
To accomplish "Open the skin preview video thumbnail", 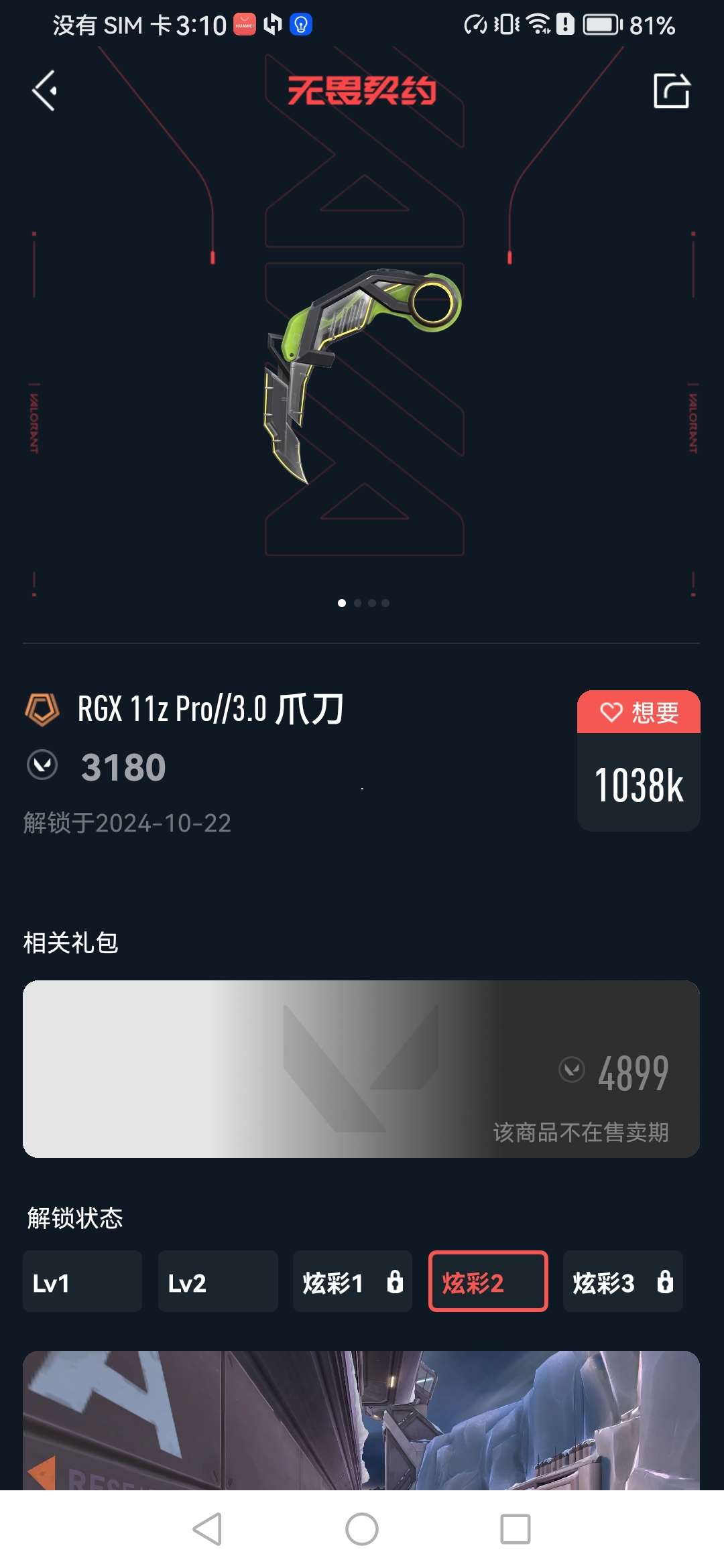I will coord(361,1421).
